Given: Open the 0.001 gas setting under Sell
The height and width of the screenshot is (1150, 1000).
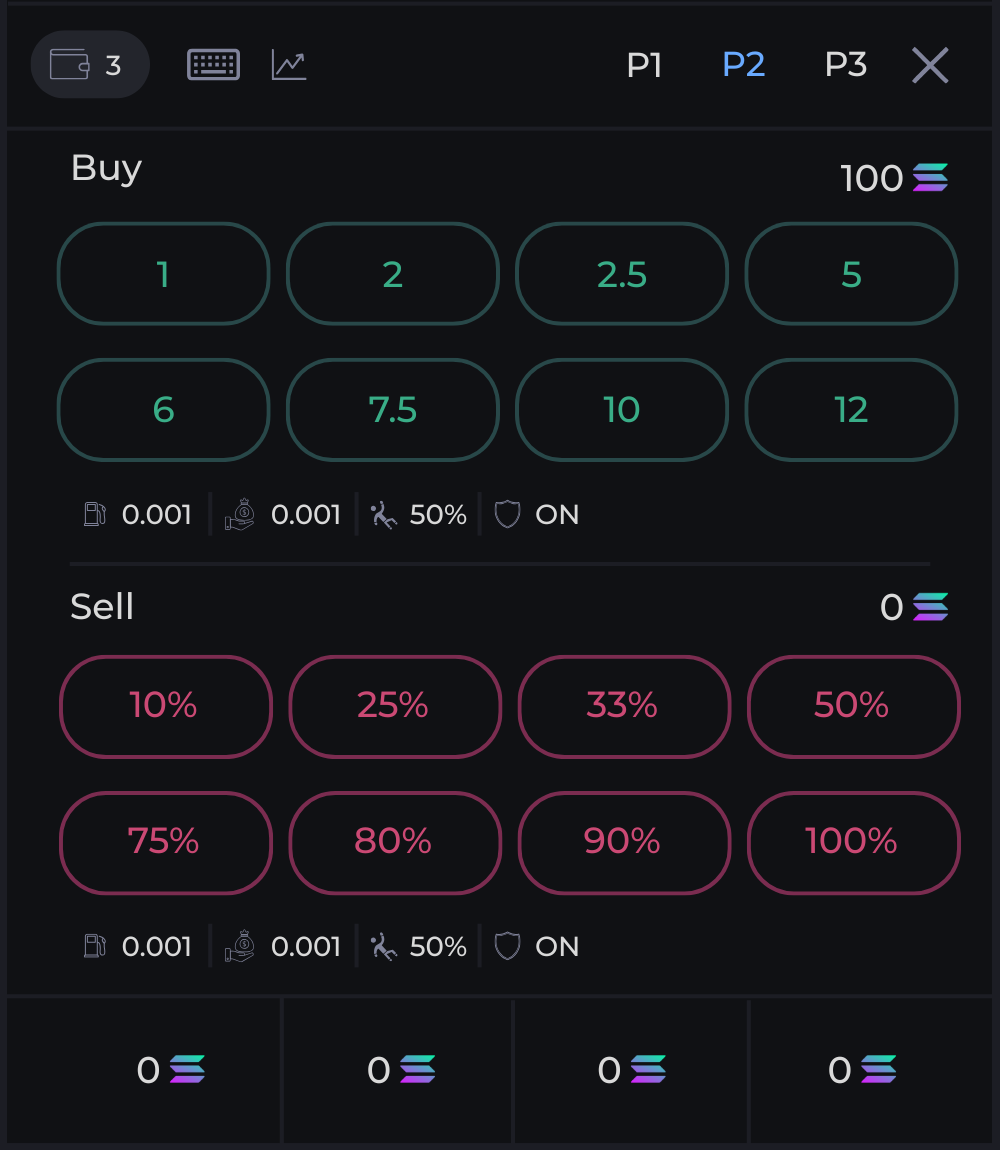Looking at the screenshot, I should point(137,946).
